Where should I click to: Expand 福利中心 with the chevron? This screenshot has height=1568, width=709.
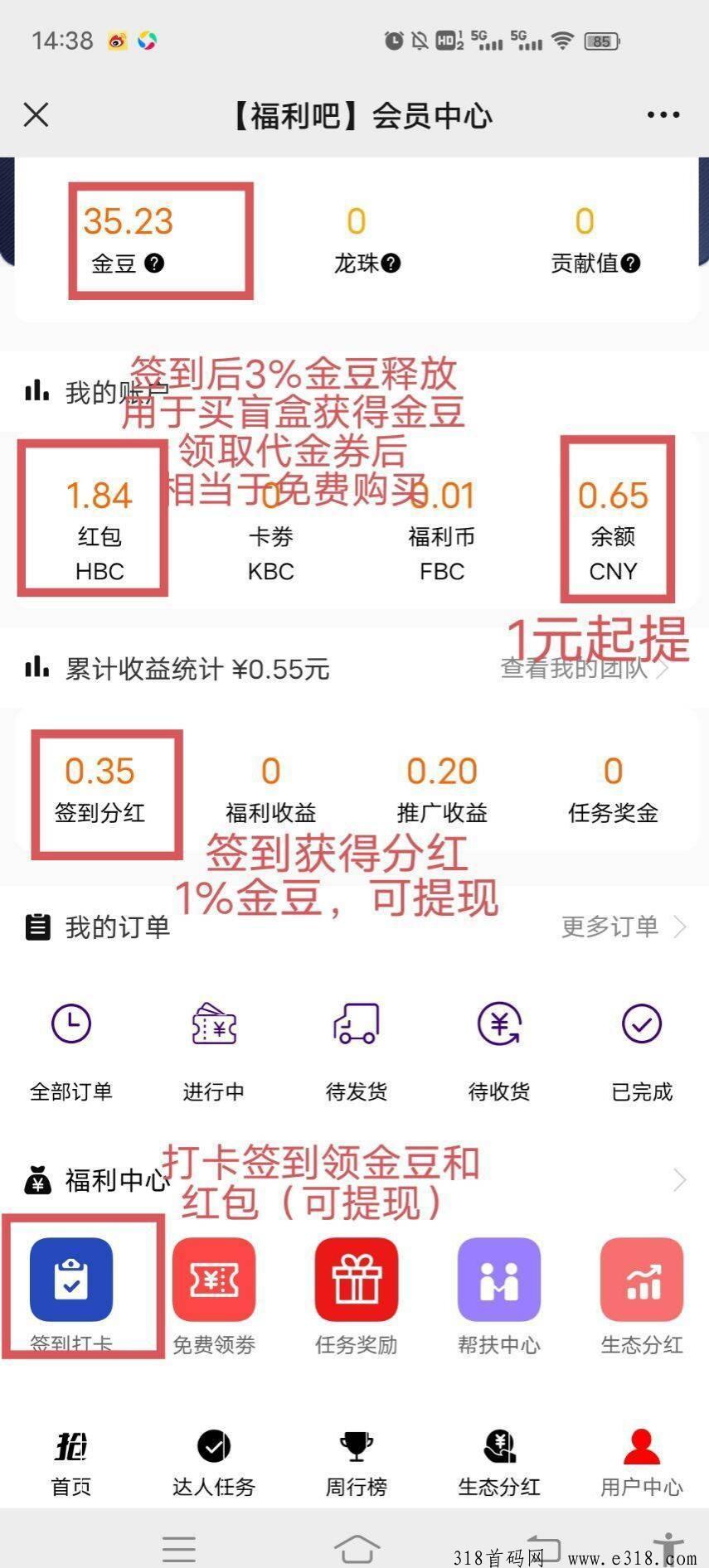680,1179
